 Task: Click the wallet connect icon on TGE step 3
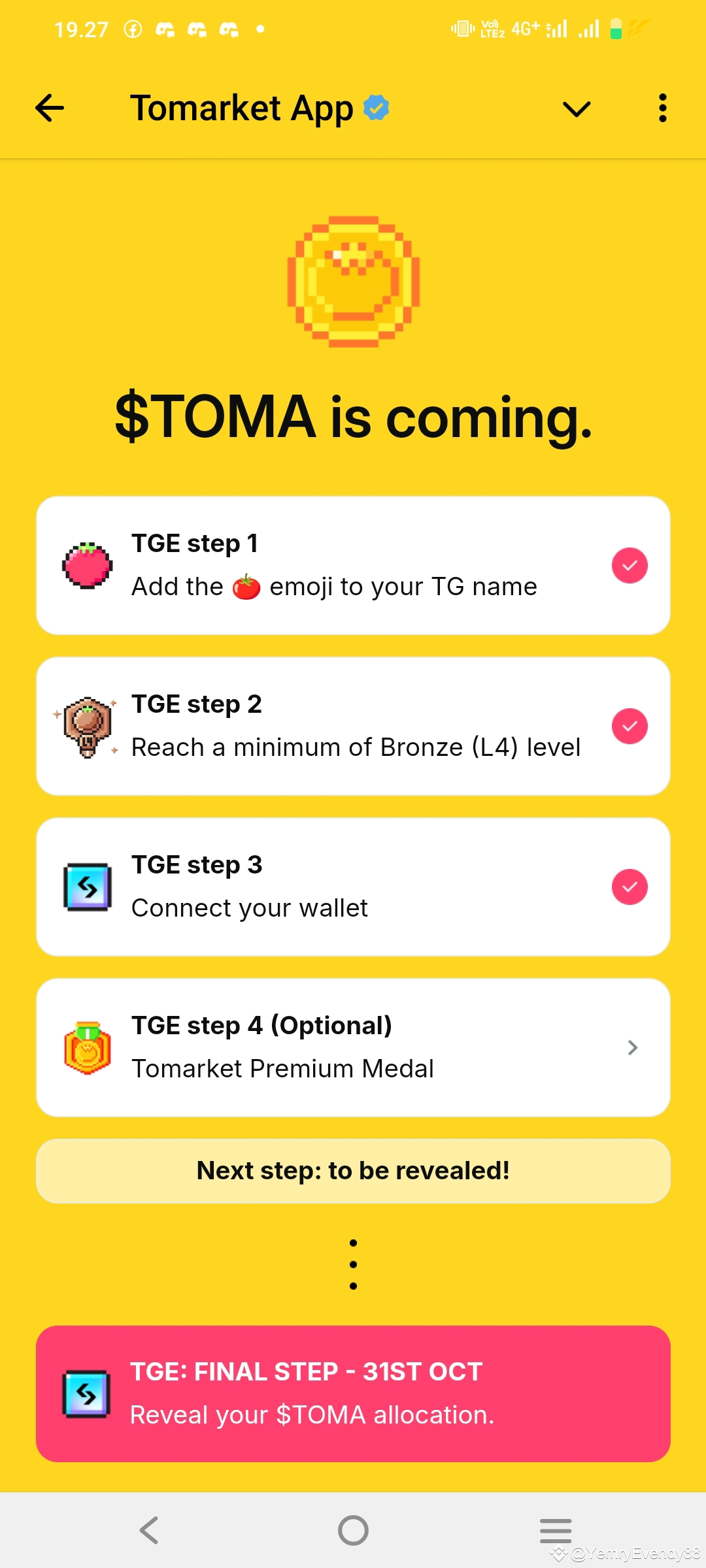click(87, 886)
